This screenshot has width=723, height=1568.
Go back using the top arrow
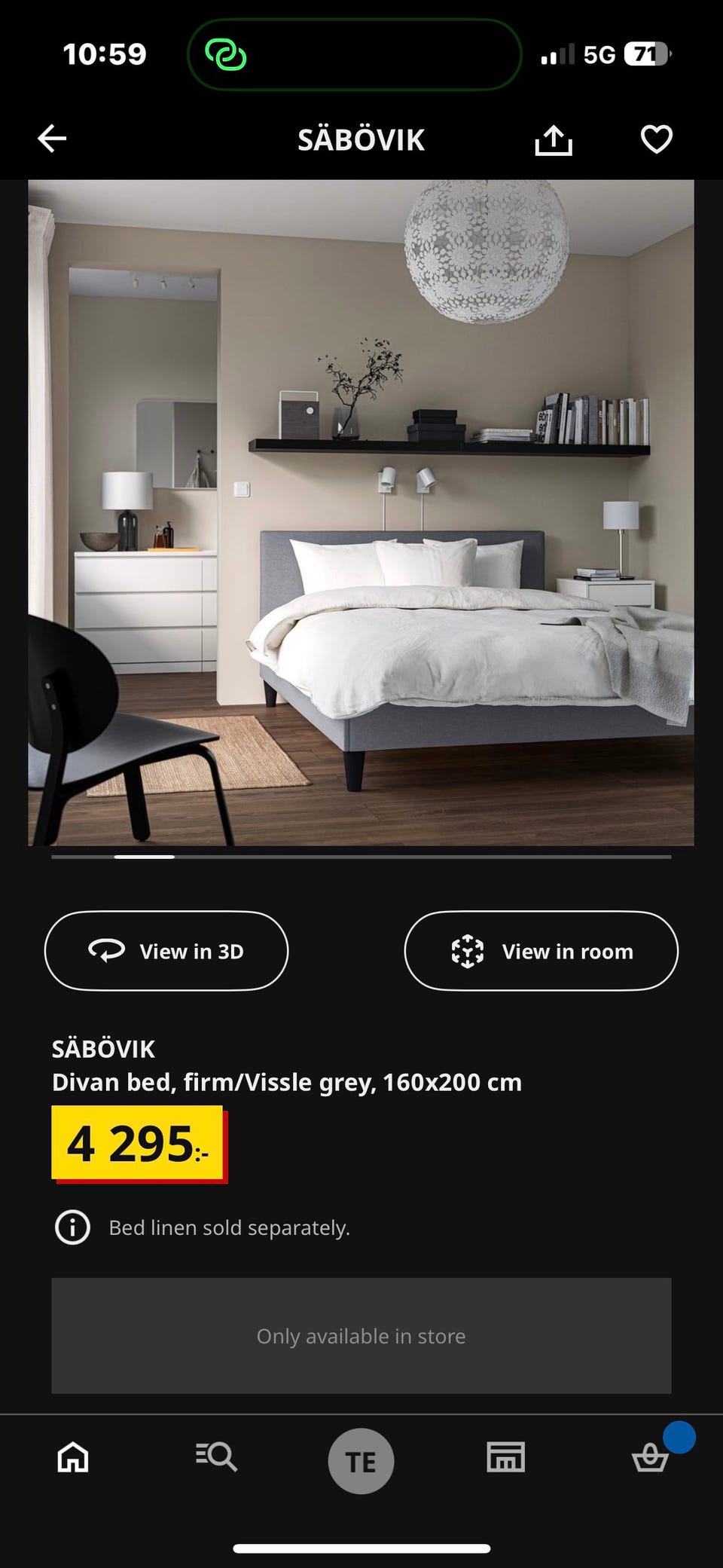[52, 139]
